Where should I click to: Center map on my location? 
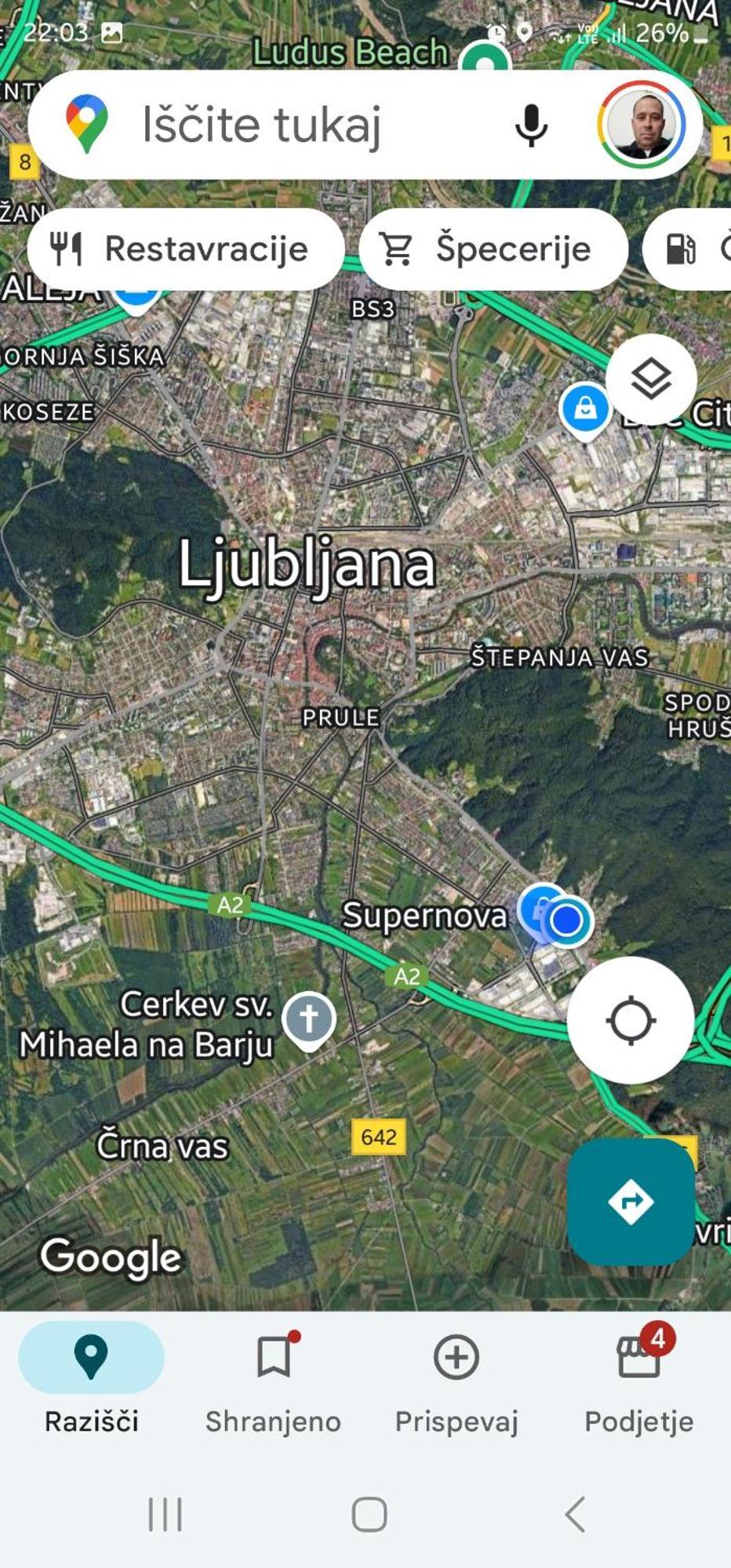point(631,1020)
